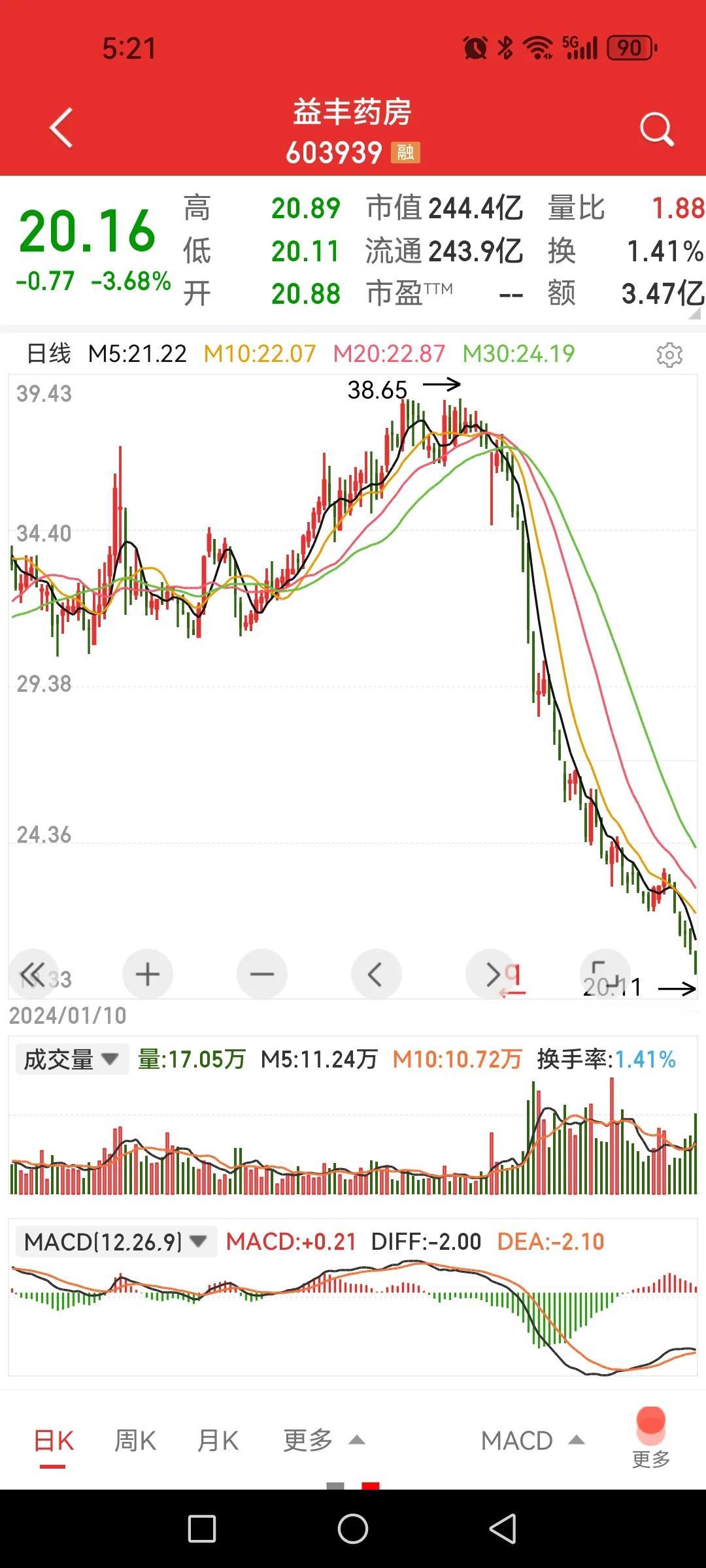Viewport: 706px width, 1568px height.
Task: Jump to earliest data with double-arrow button
Action: pyautogui.click(x=33, y=974)
